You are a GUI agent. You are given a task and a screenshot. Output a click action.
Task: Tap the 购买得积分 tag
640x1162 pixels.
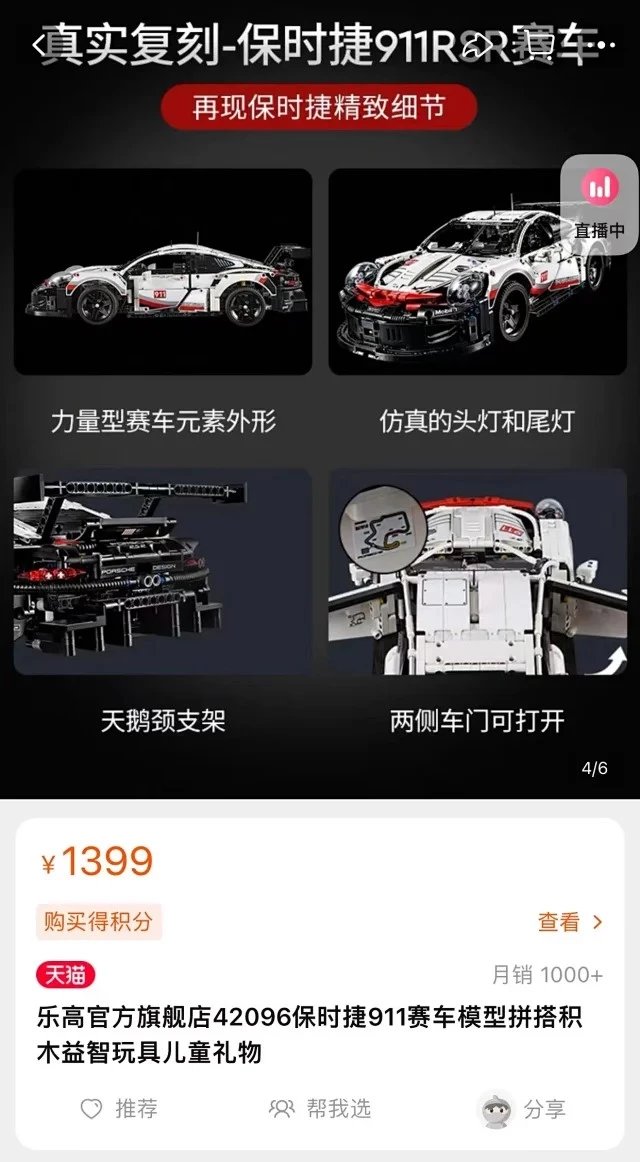point(99,922)
